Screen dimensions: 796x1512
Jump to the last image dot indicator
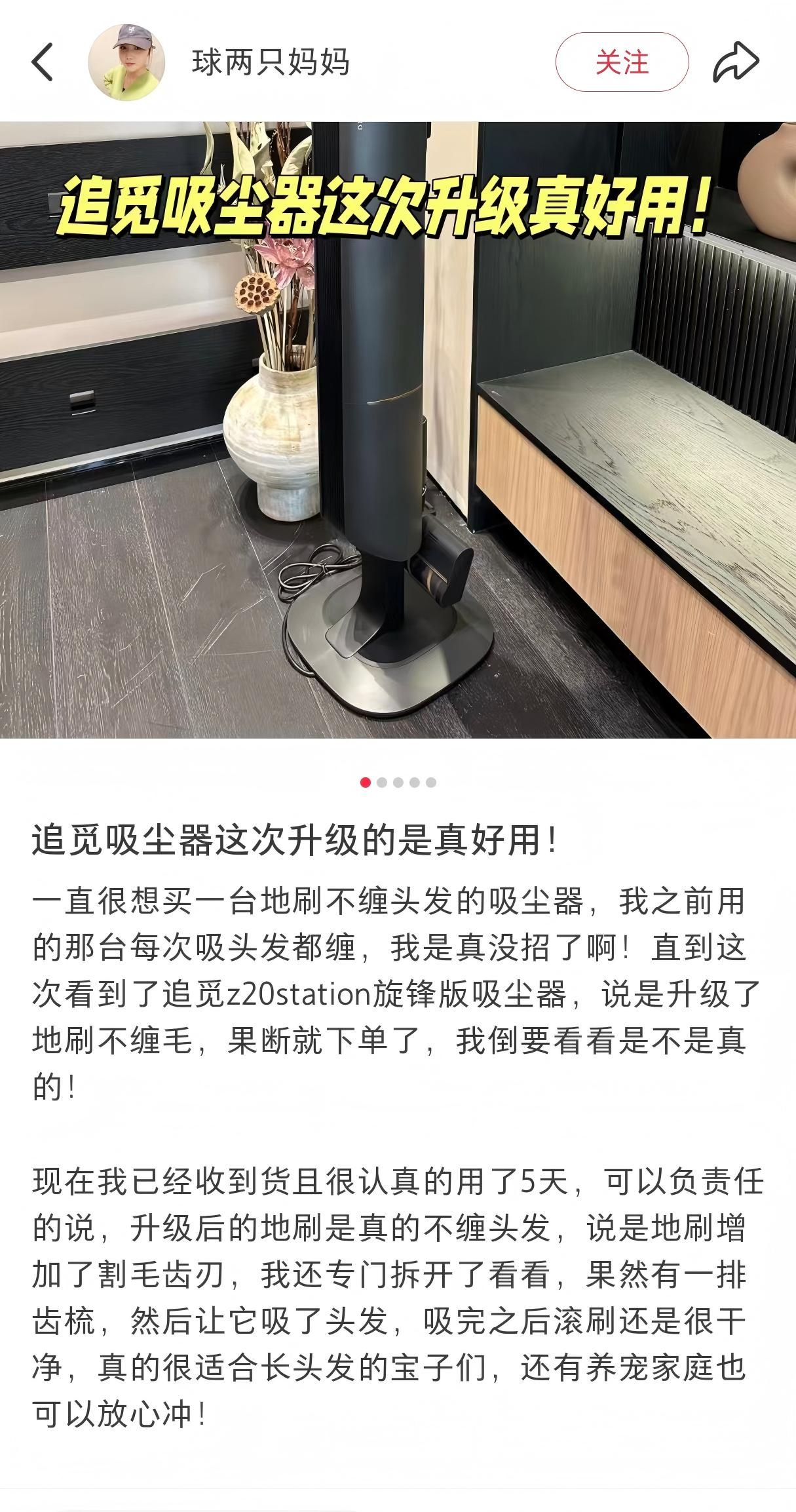(431, 781)
